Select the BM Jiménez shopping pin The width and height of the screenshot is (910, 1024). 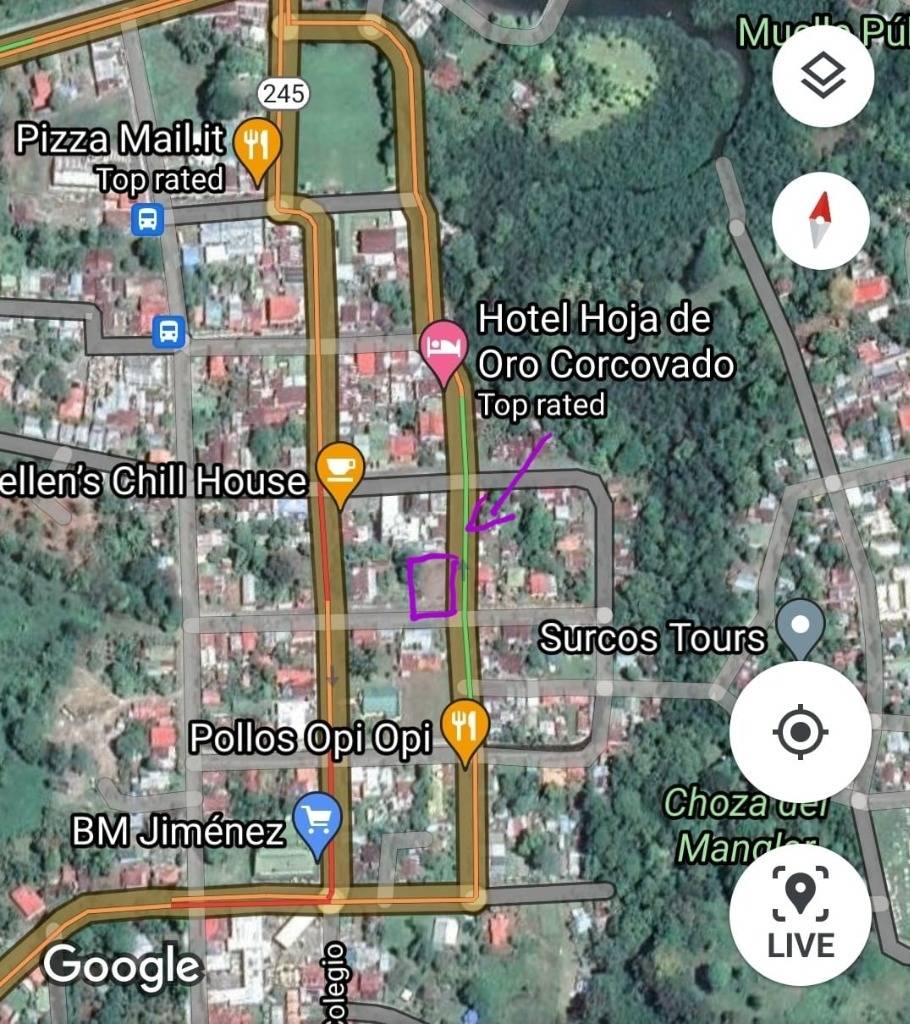[x=318, y=822]
